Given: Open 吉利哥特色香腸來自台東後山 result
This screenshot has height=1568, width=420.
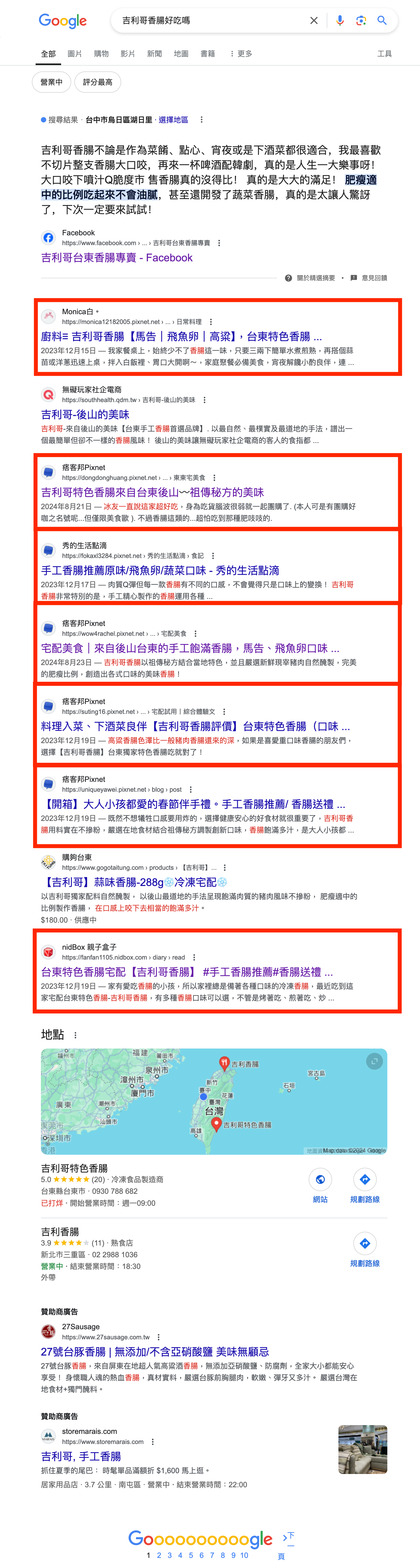Looking at the screenshot, I should 152,492.
